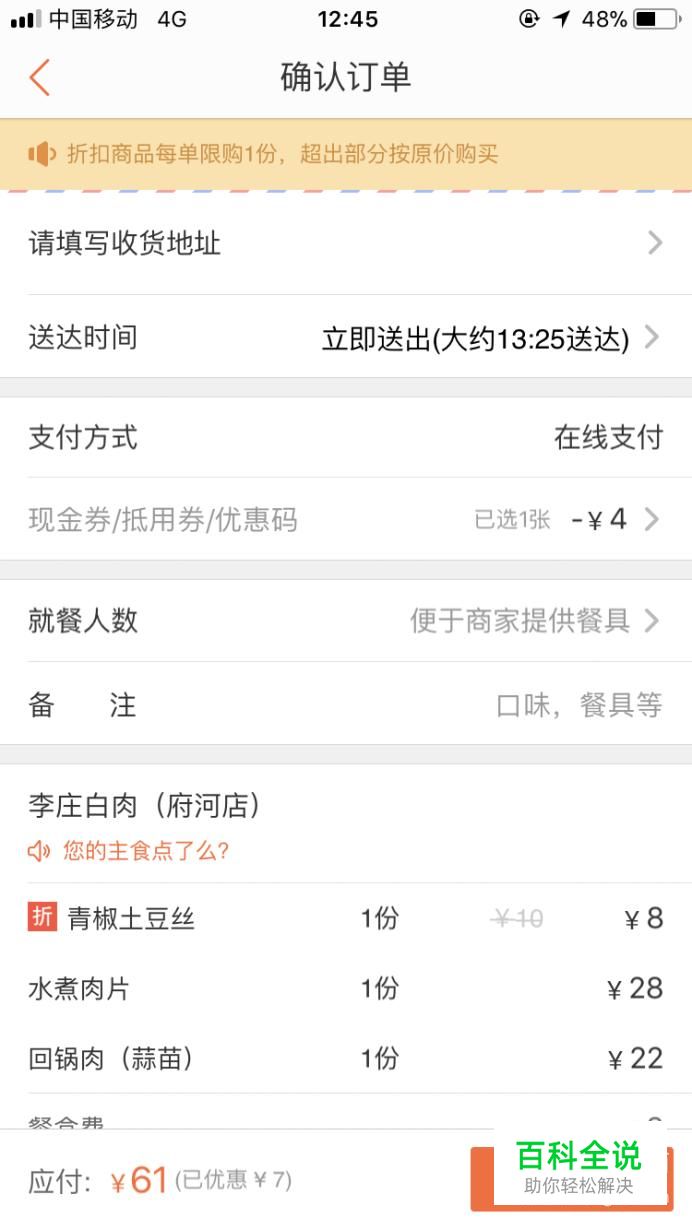Tap the 备注 remarks row
692x1230 pixels.
pyautogui.click(x=346, y=705)
